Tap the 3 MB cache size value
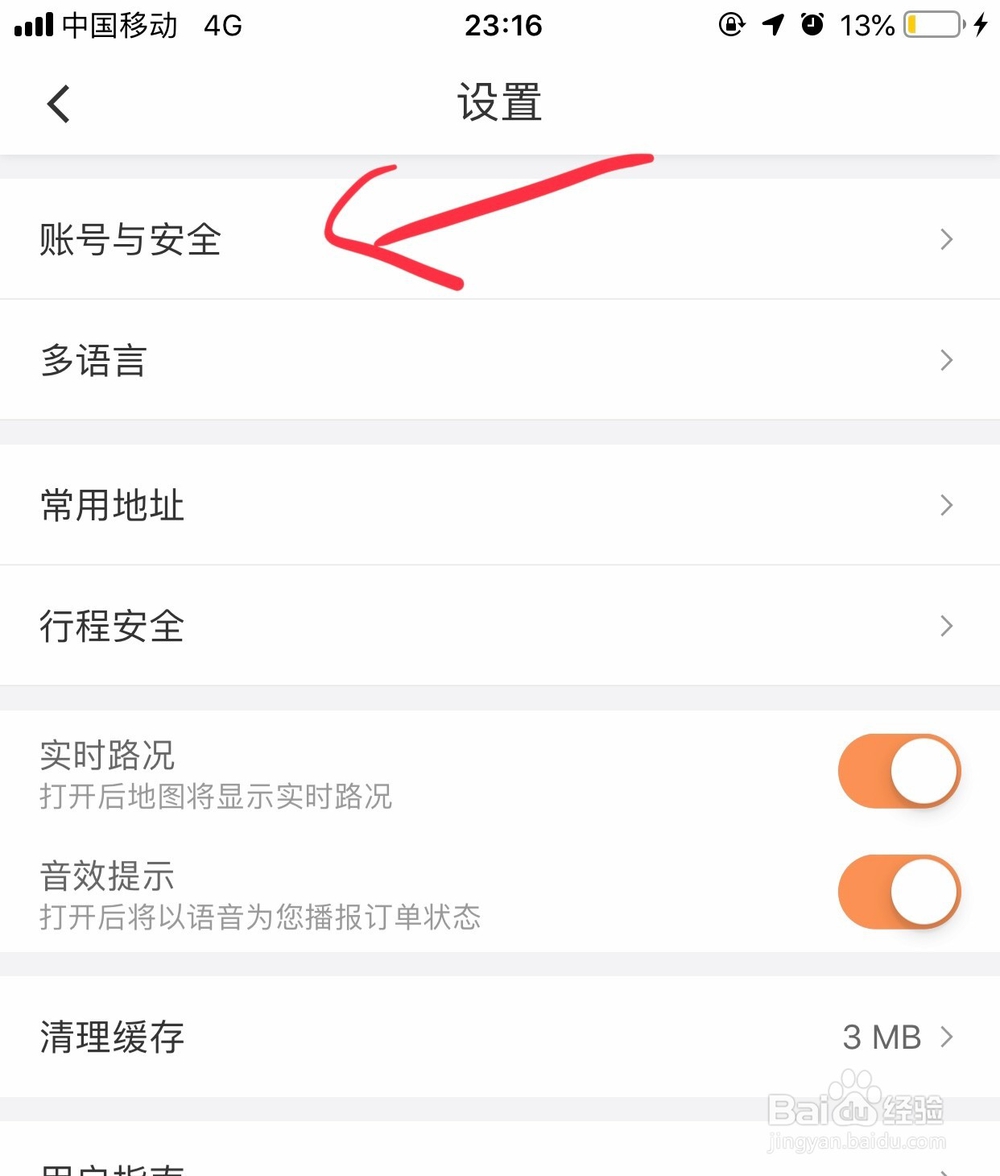Image resolution: width=1000 pixels, height=1176 pixels. click(x=879, y=1038)
